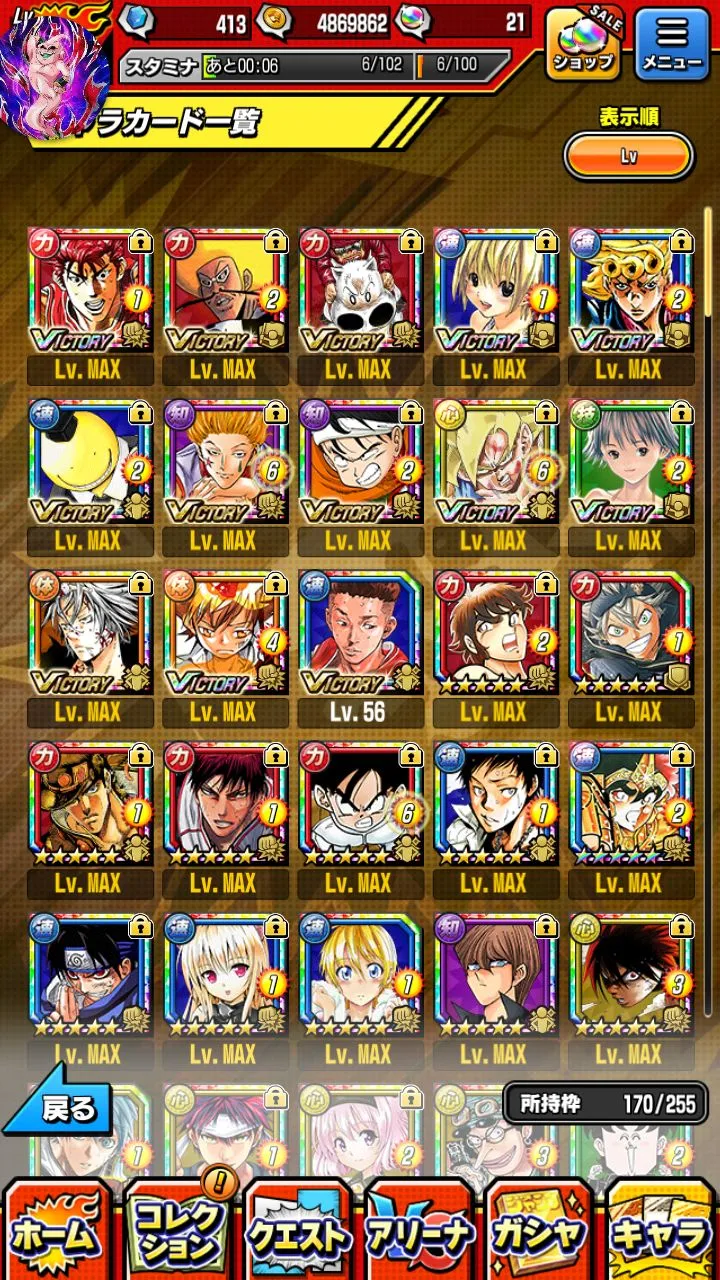Open the ショップ shop button

tap(582, 45)
